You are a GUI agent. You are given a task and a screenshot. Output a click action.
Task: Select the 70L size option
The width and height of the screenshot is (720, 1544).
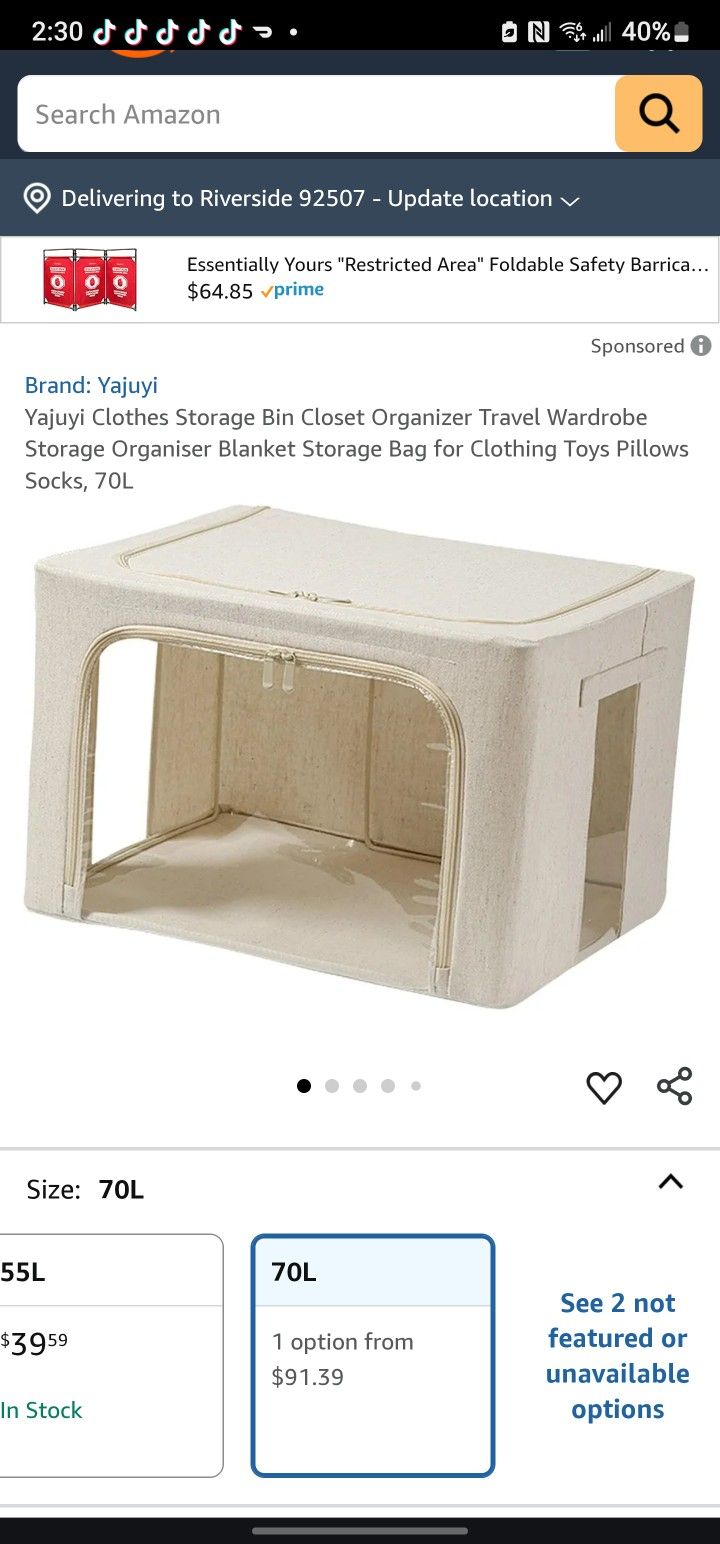373,1355
